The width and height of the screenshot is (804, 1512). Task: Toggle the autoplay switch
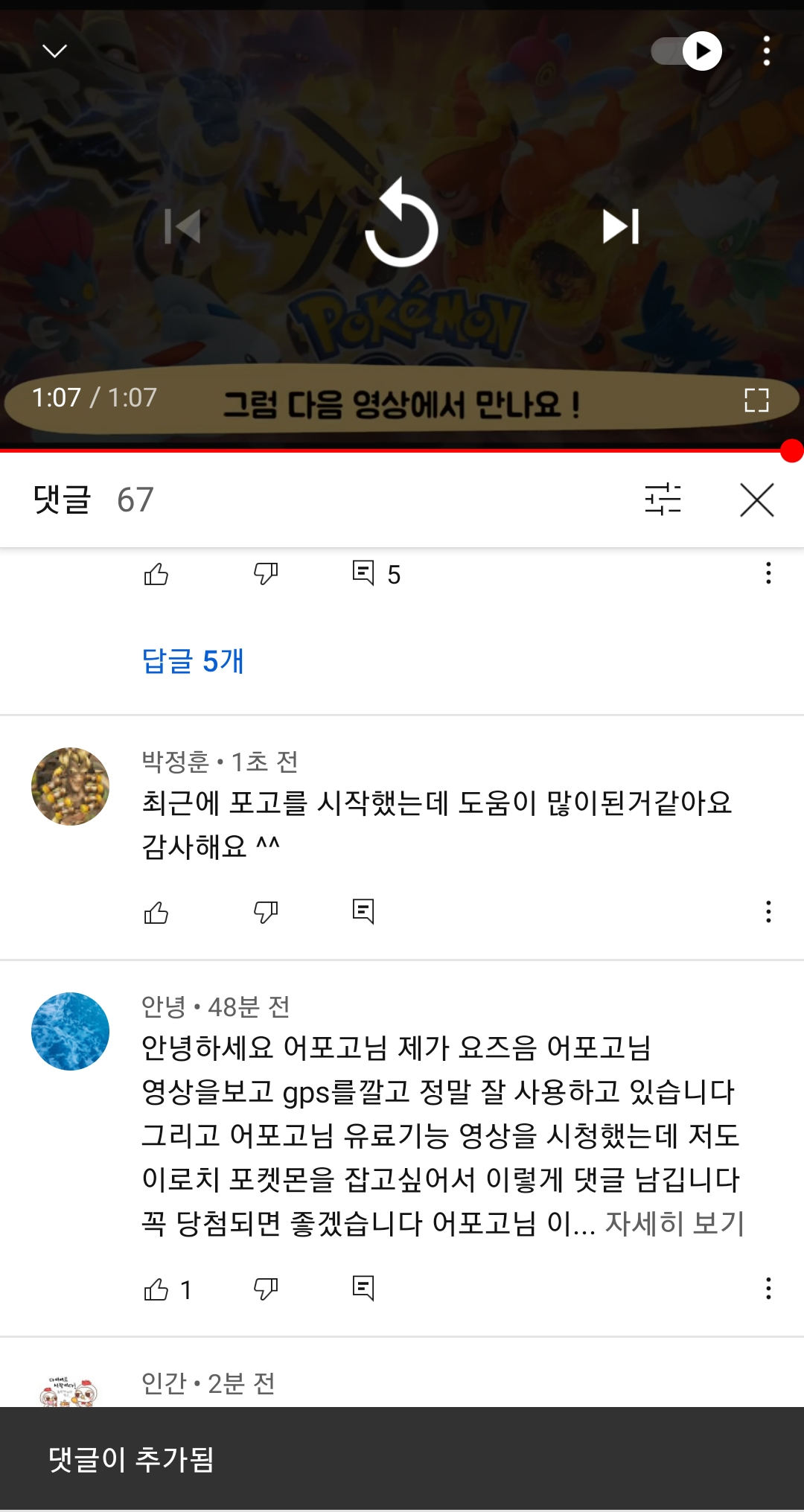pyautogui.click(x=686, y=51)
